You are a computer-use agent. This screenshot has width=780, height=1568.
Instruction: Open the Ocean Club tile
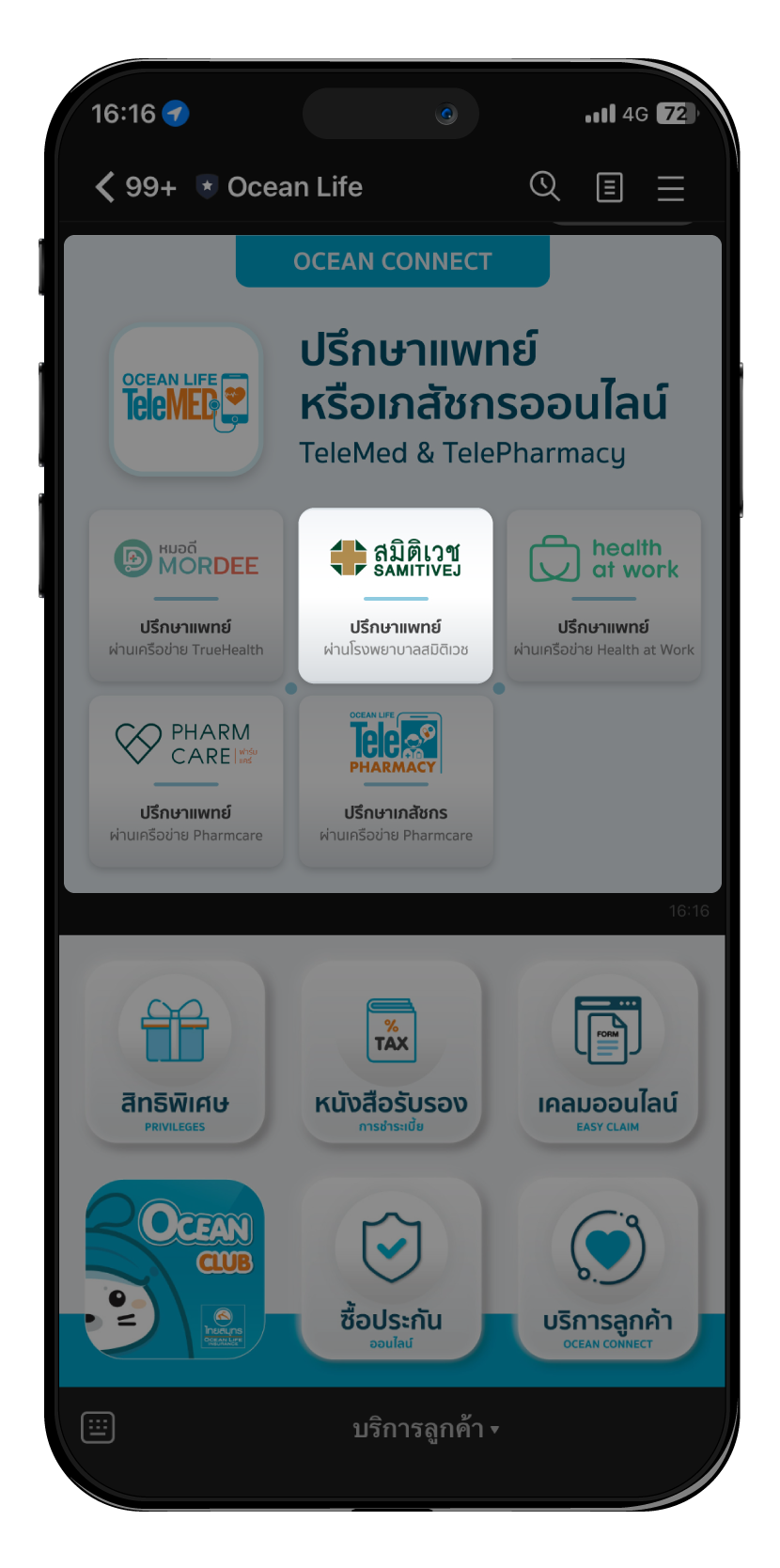click(175, 1268)
